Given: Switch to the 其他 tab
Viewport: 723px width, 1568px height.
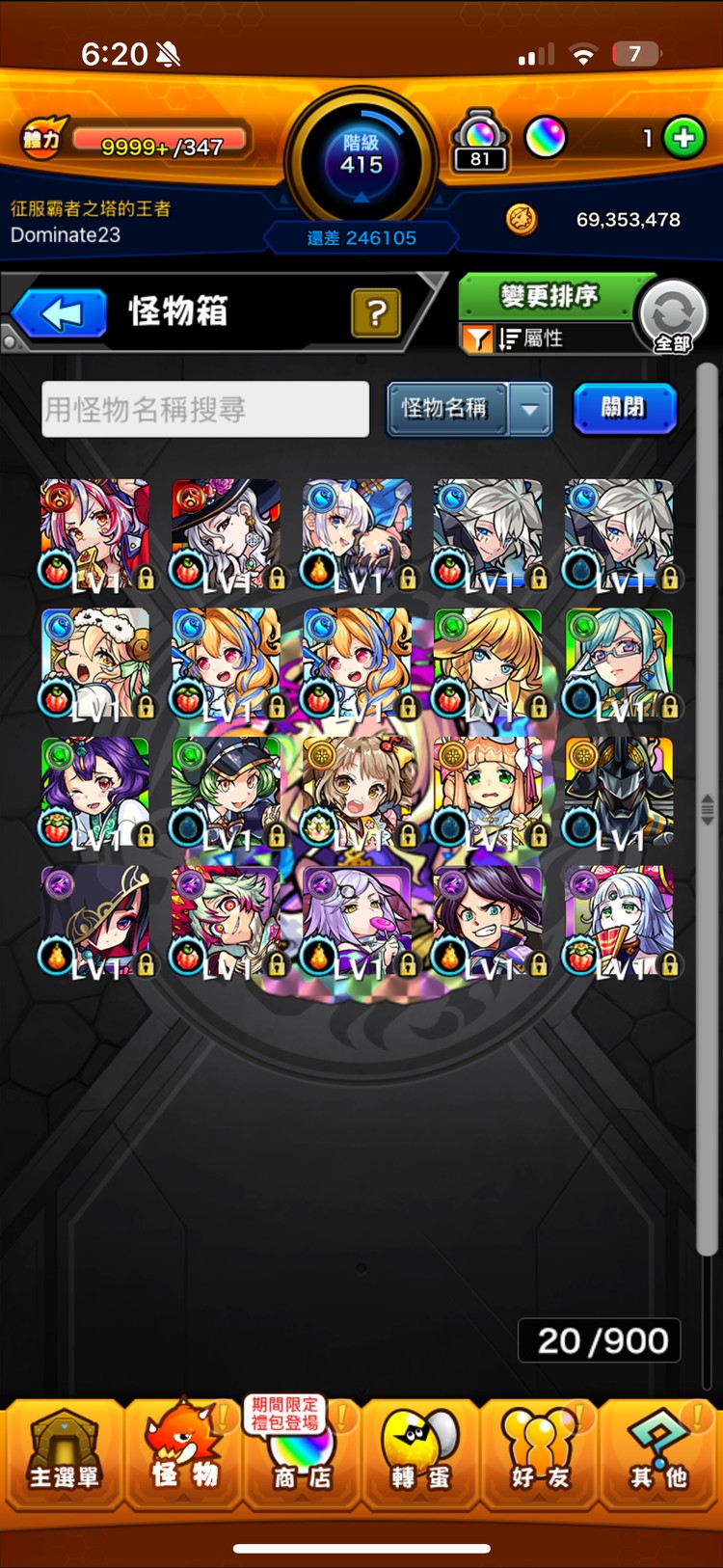Looking at the screenshot, I should pos(659,1454).
